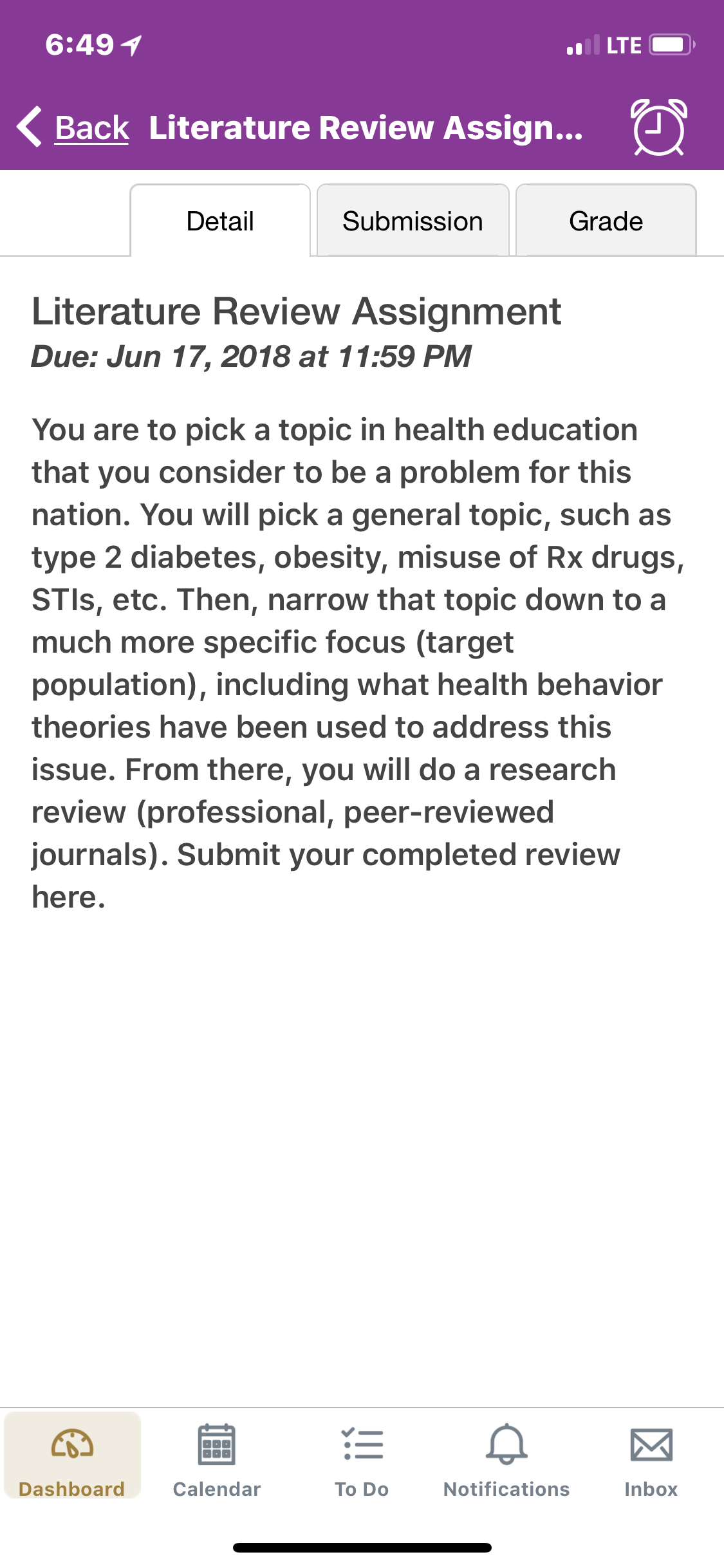Switch to the Submission tab
Image resolution: width=724 pixels, height=1568 pixels.
[413, 221]
